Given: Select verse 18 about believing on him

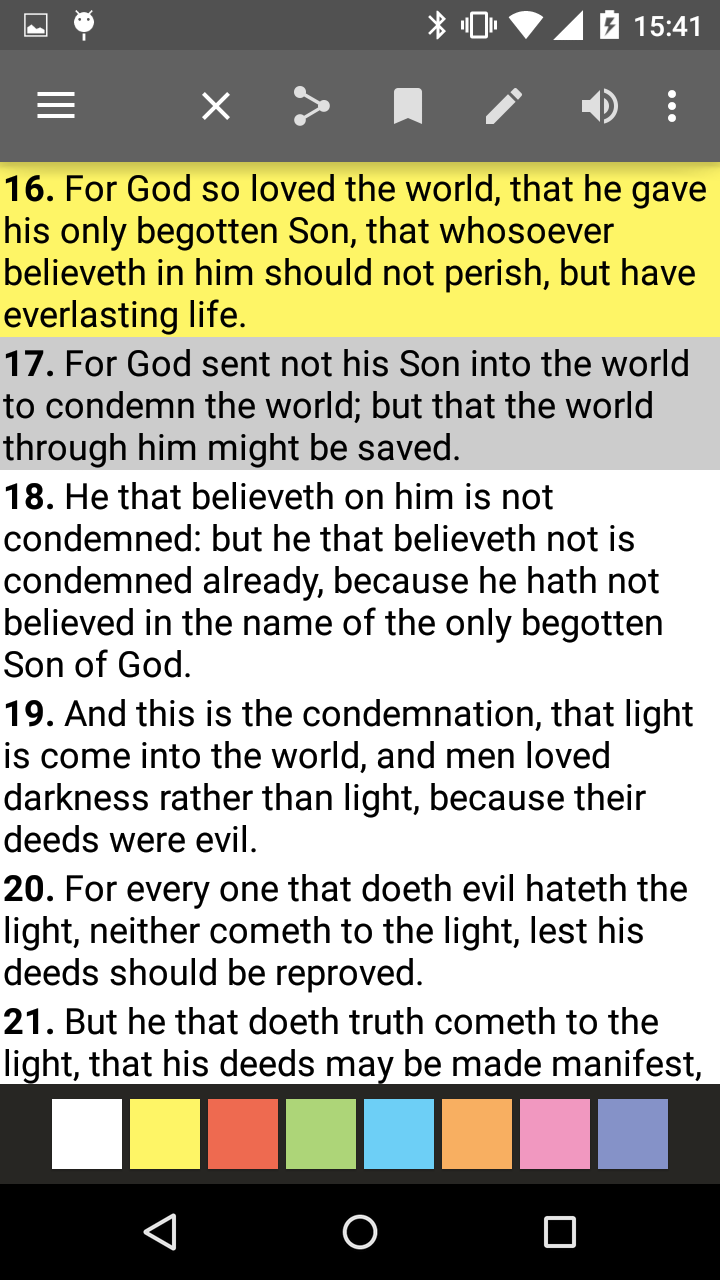Looking at the screenshot, I should (x=330, y=580).
